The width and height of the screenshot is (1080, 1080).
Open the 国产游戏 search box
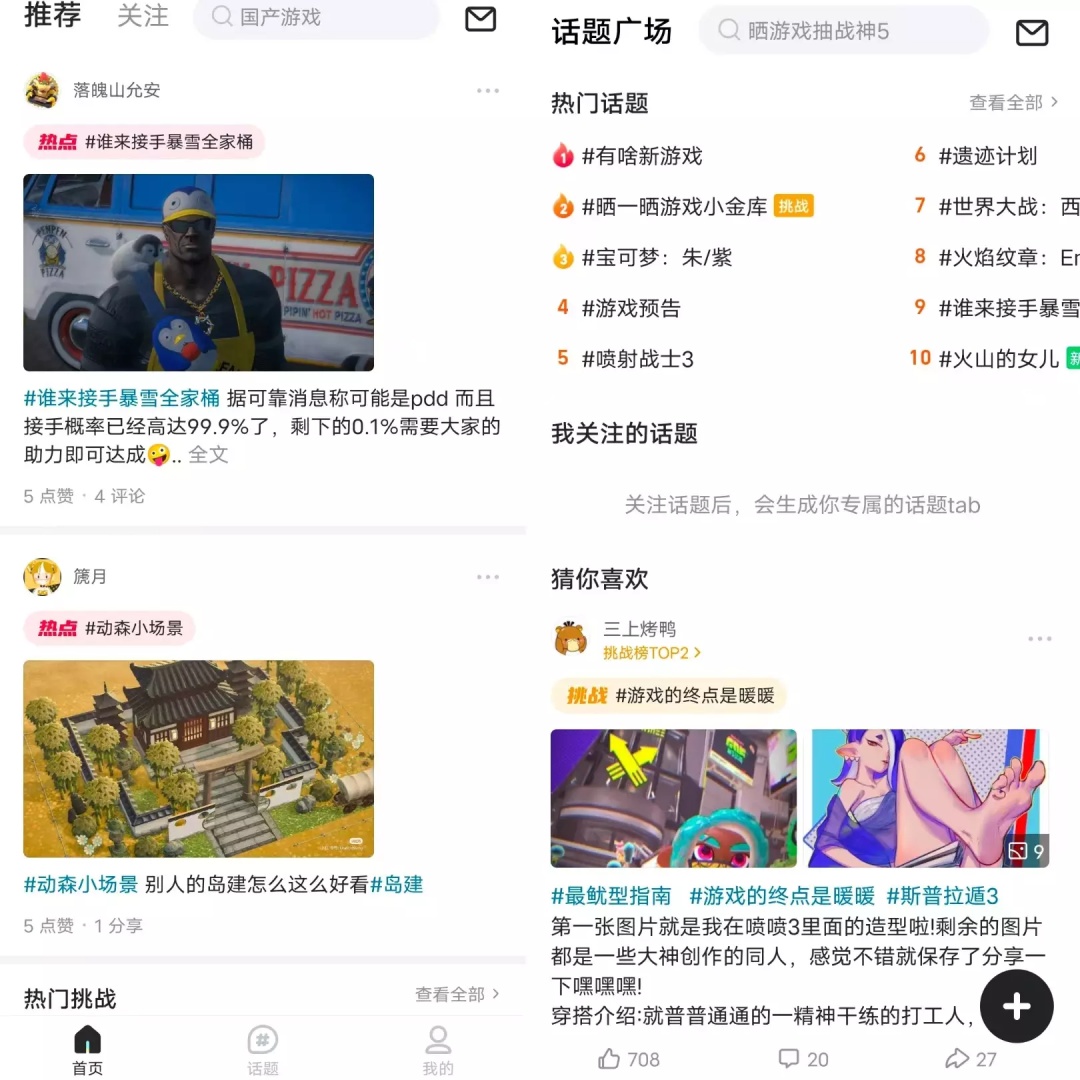tap(315, 18)
